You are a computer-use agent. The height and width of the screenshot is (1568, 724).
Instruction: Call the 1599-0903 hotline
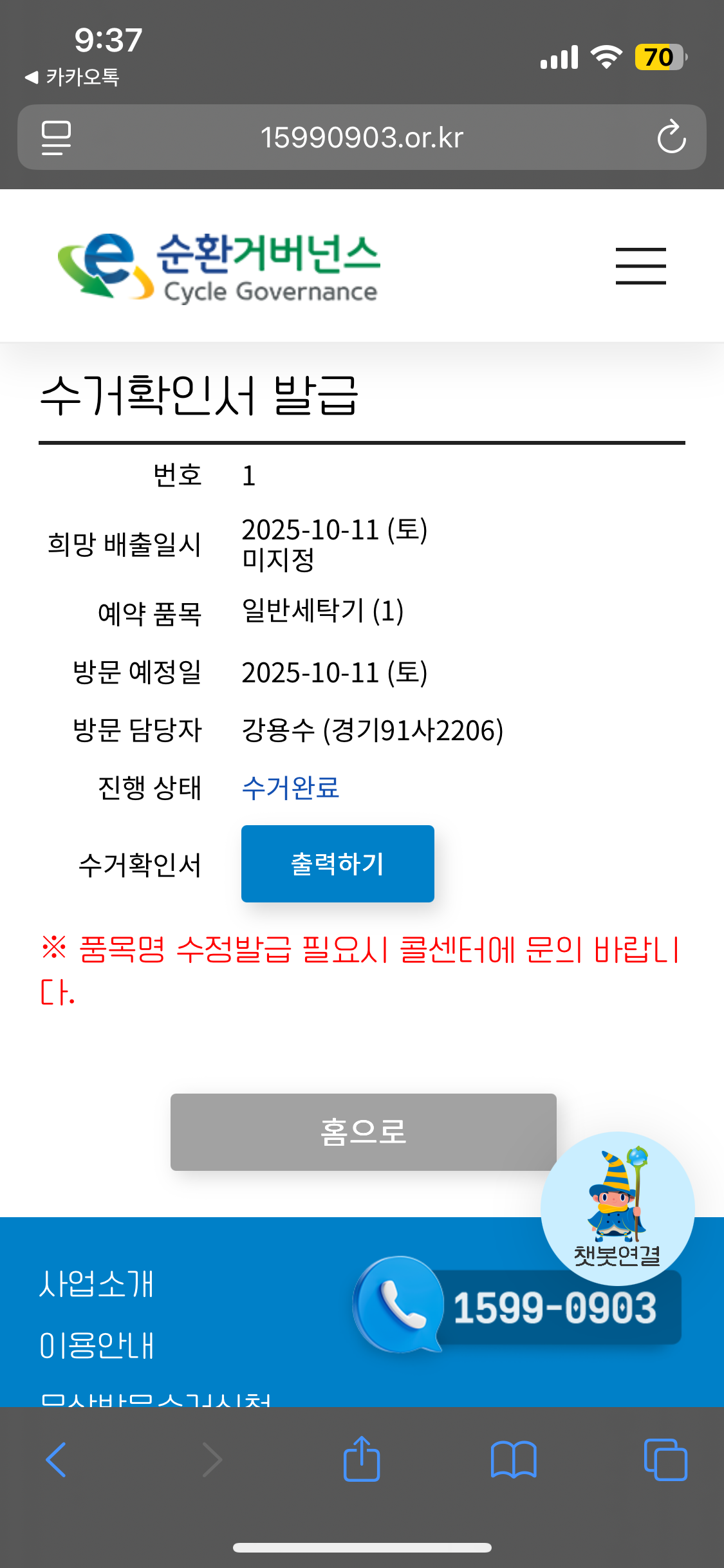pyautogui.click(x=519, y=1307)
